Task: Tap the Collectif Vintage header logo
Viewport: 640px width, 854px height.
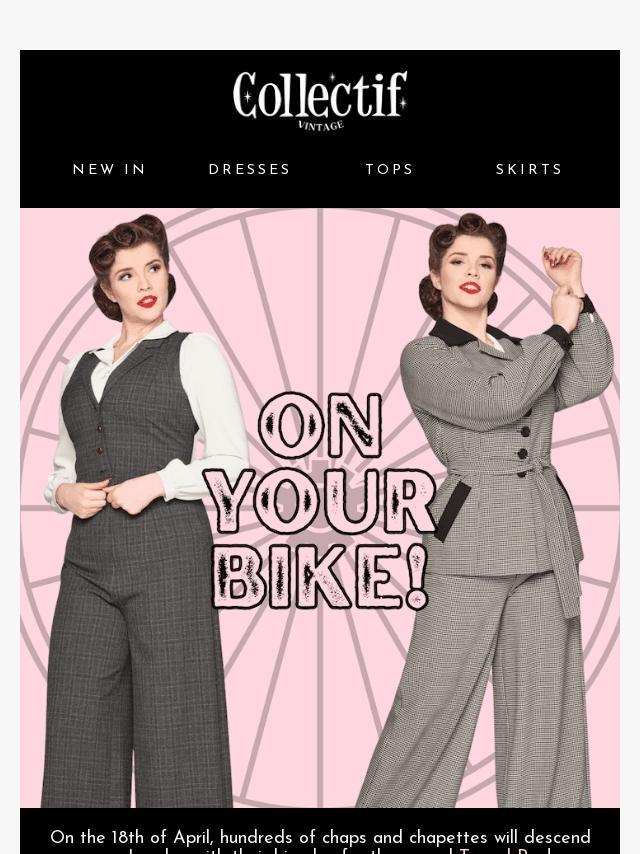Action: coord(320,99)
